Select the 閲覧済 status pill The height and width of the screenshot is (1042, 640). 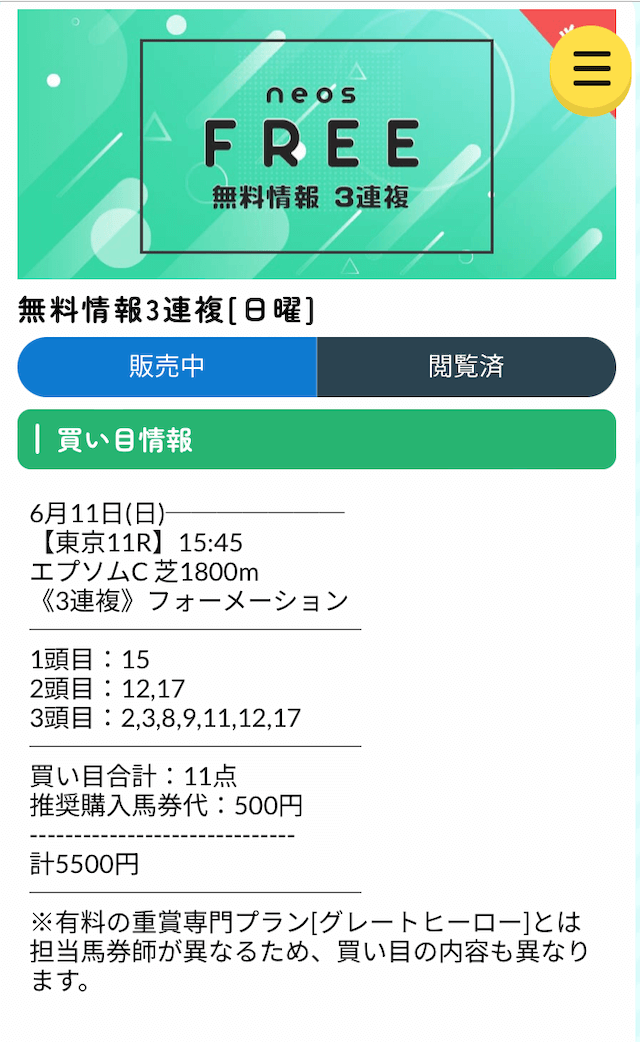(467, 367)
